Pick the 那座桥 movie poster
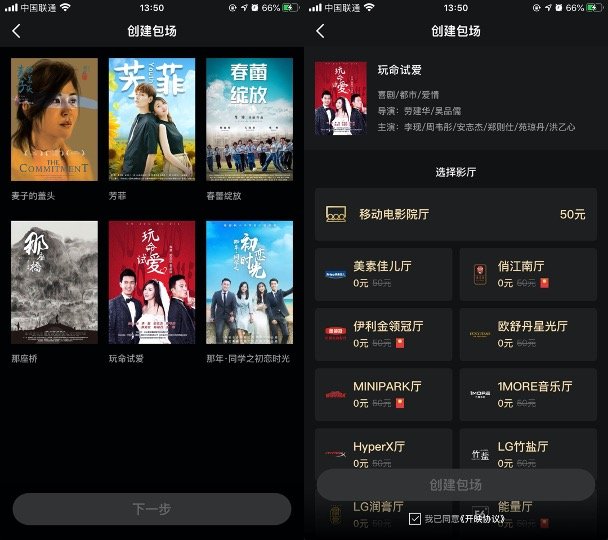The image size is (608, 540). pos(54,282)
